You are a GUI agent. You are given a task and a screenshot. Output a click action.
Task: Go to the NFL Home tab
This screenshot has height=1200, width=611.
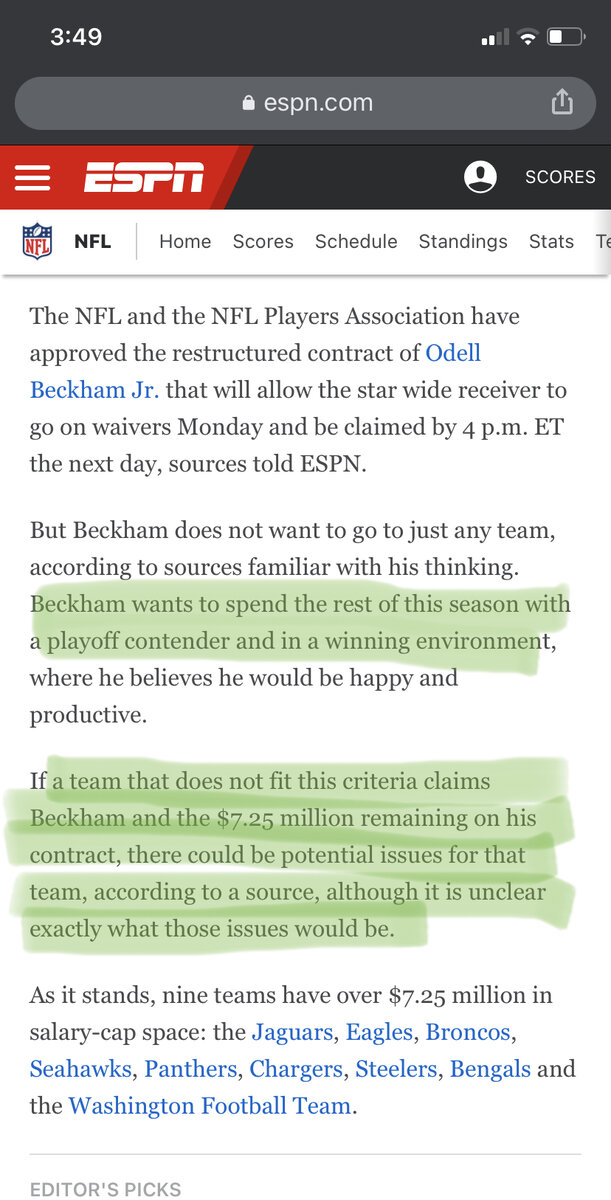(185, 242)
